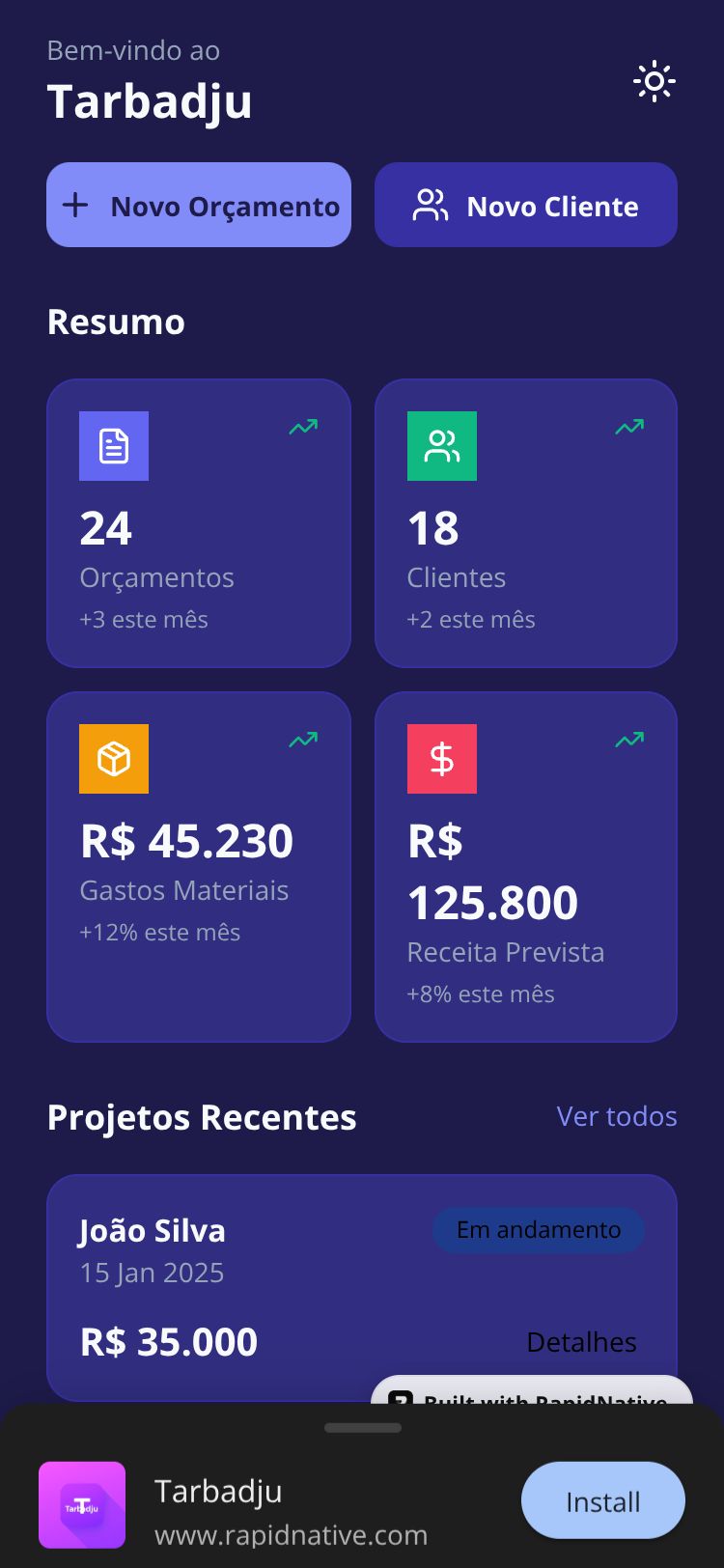724x1568 pixels.
Task: Tap Ver todos for recent projects
Action: (617, 1116)
